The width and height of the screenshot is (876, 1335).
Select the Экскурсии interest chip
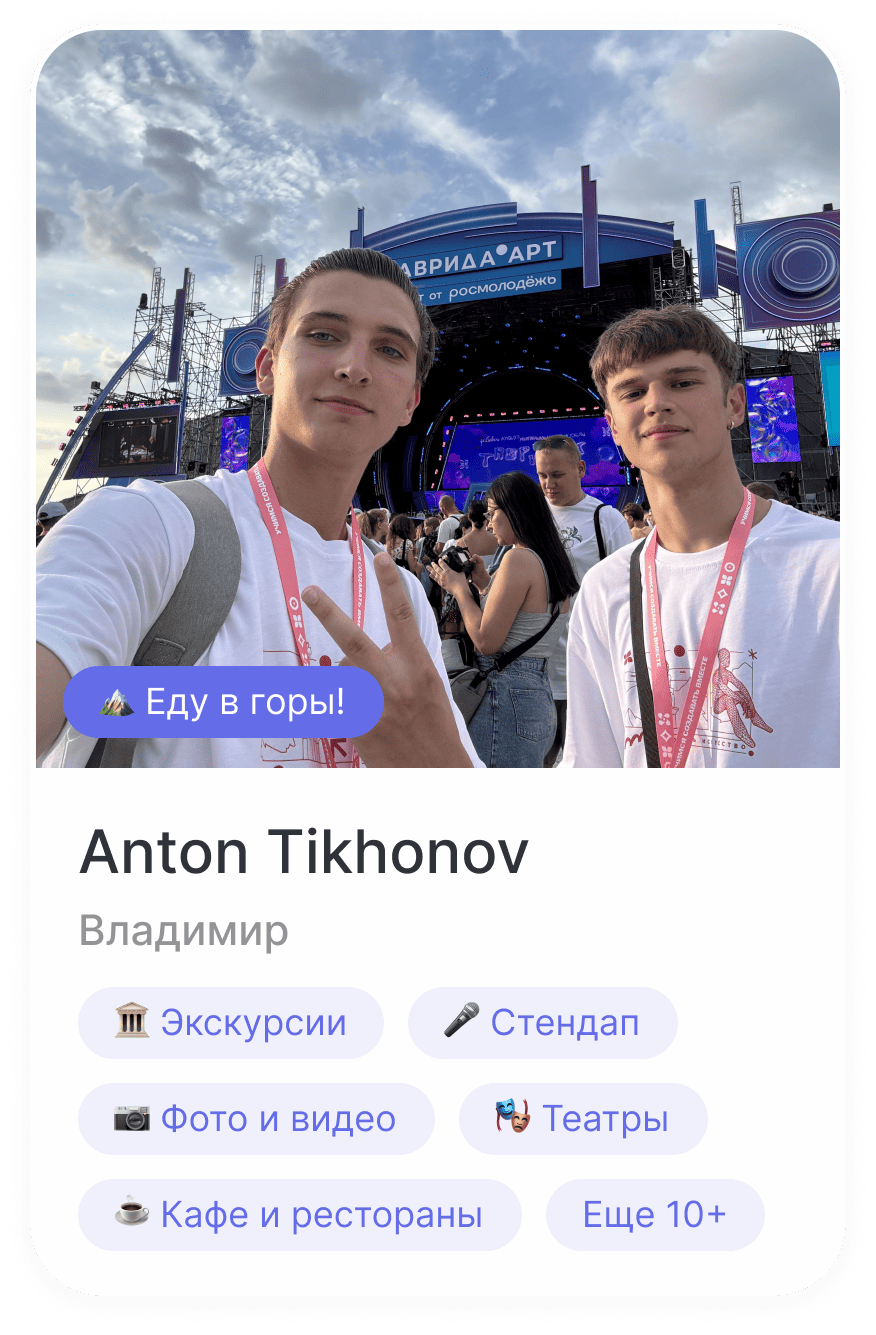coord(231,1023)
